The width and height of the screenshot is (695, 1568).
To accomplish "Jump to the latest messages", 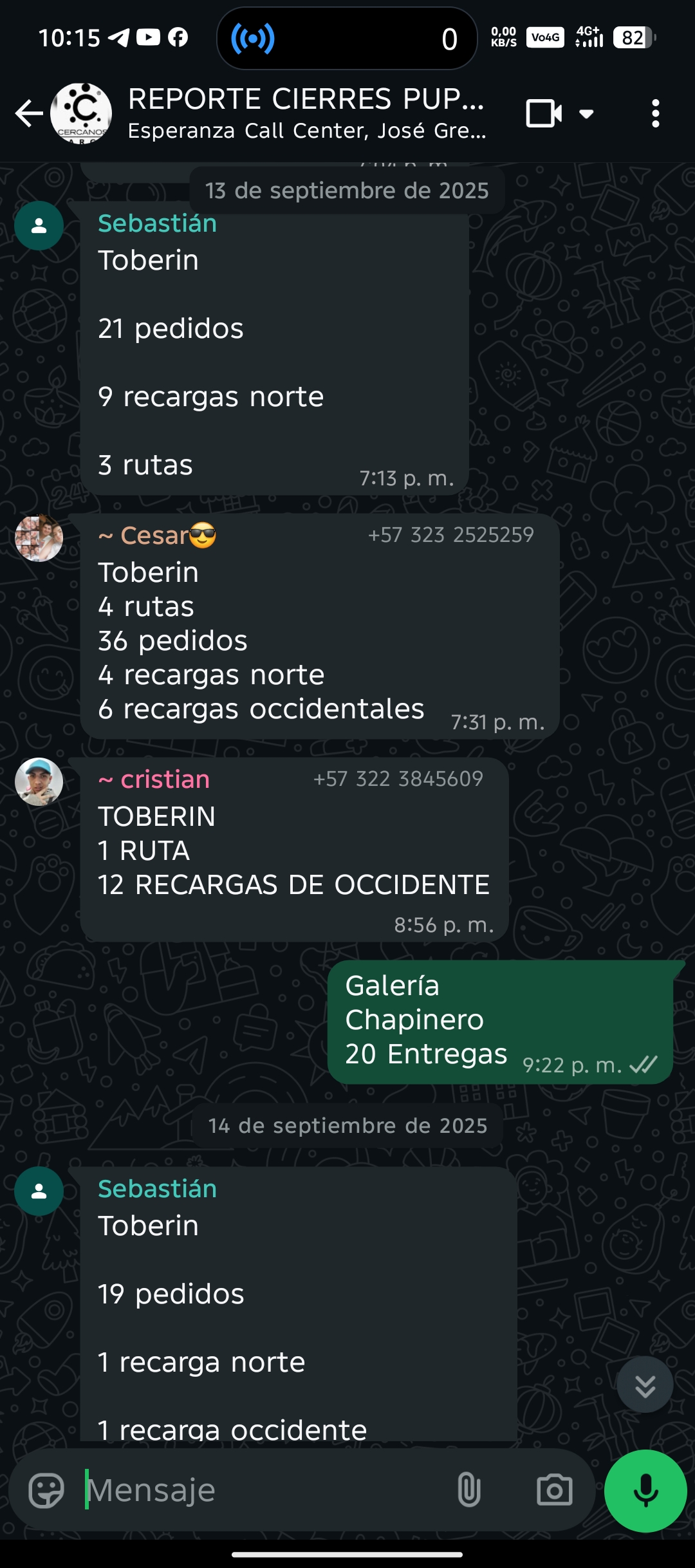I will tap(645, 1385).
